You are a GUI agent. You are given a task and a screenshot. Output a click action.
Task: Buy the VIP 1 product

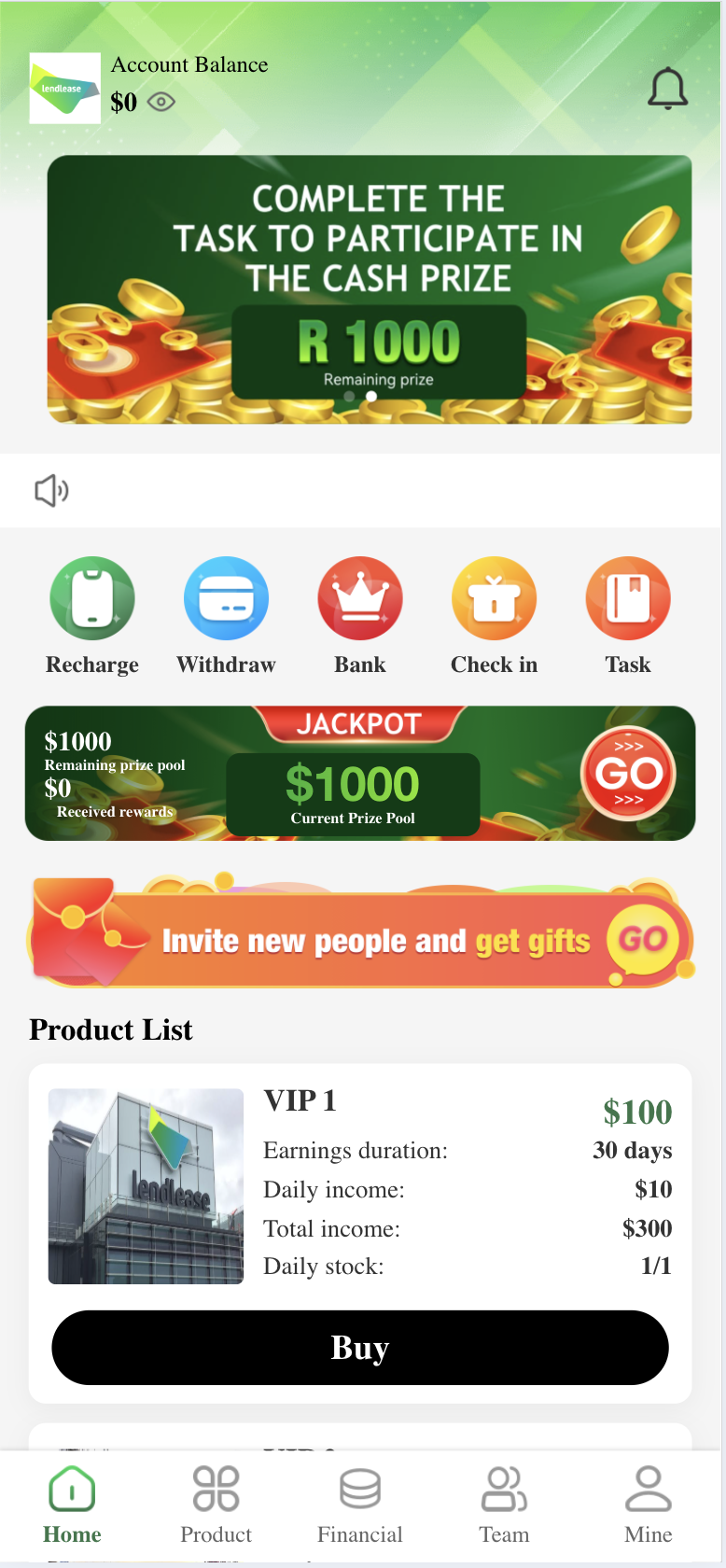pos(360,1347)
